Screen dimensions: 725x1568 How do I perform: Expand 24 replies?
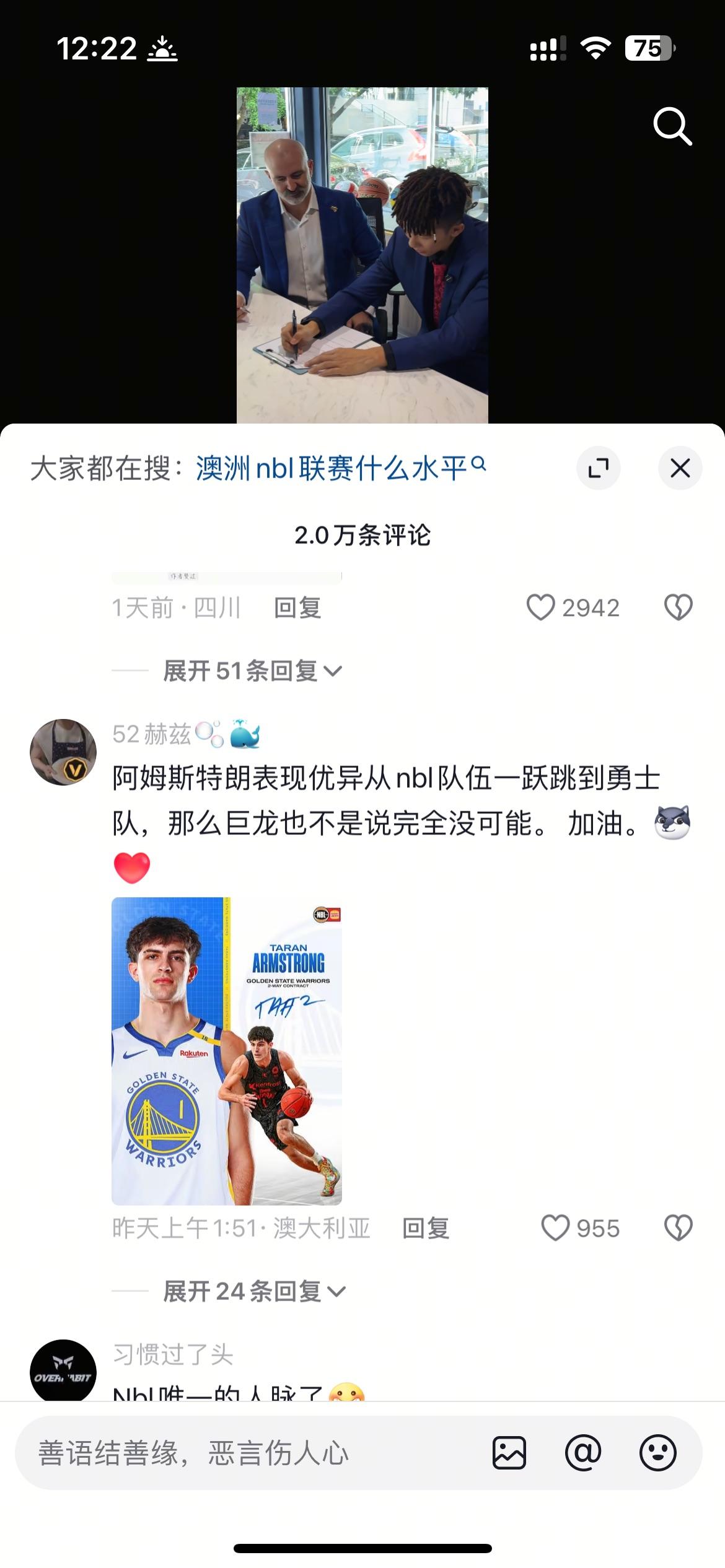(x=253, y=1292)
